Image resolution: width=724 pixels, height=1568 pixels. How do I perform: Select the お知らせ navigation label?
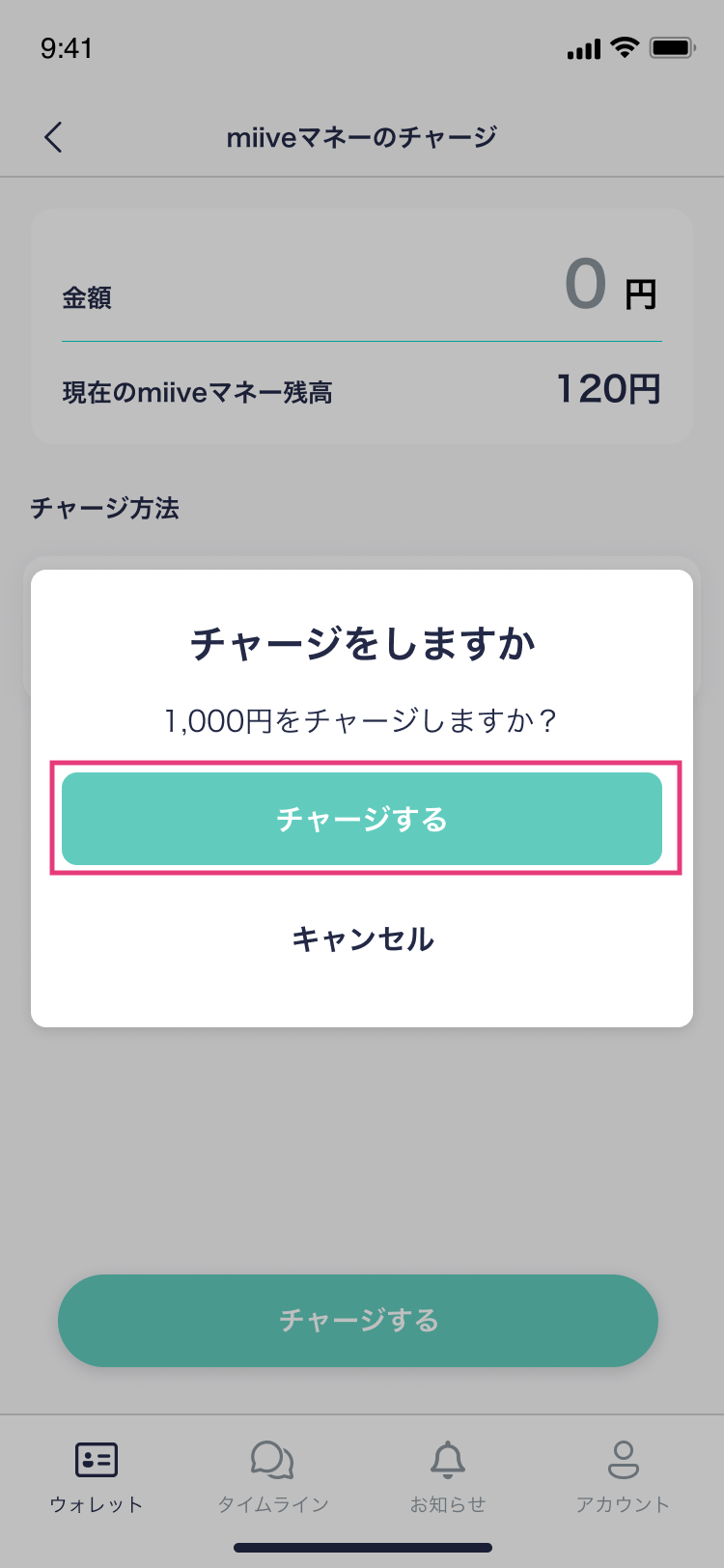coord(448,1502)
